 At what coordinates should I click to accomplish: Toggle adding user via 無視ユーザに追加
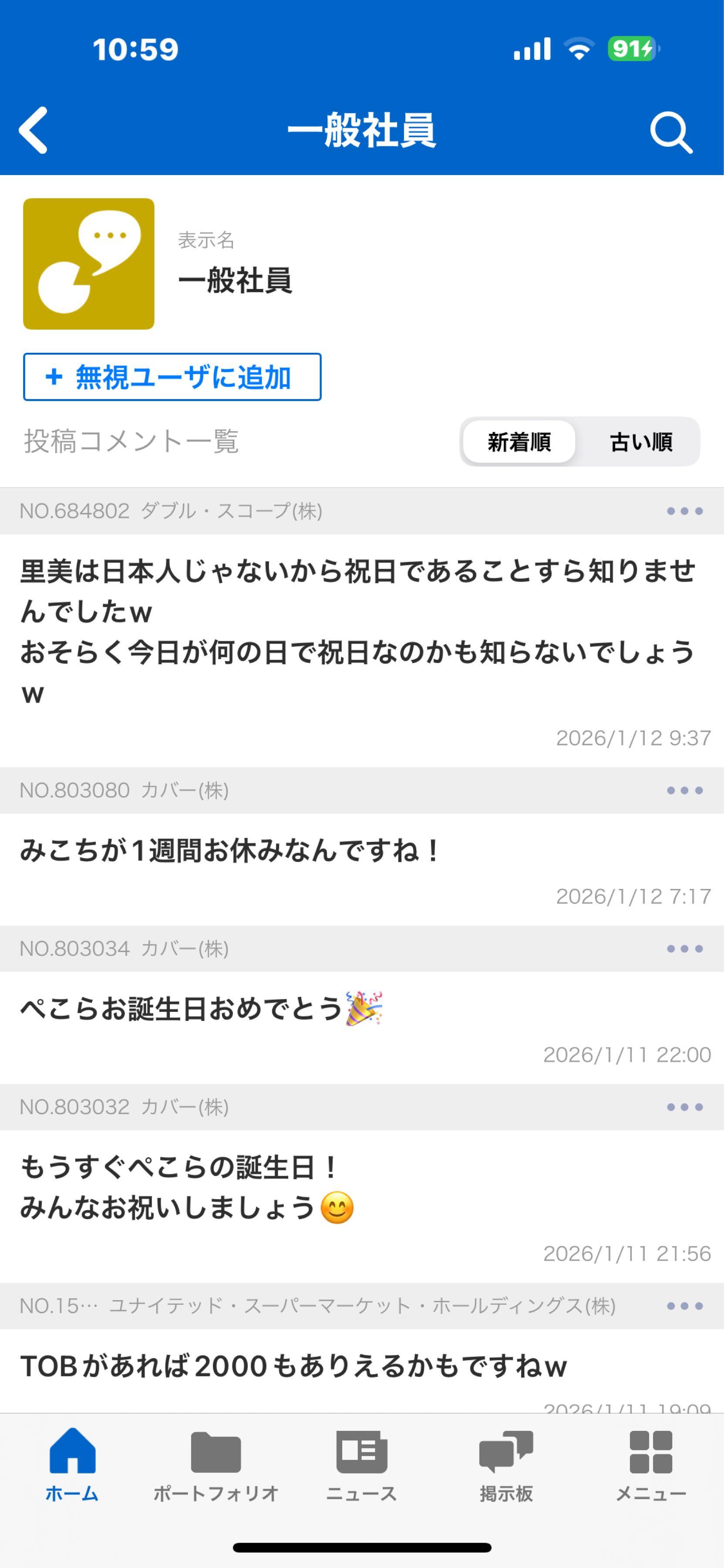click(171, 377)
